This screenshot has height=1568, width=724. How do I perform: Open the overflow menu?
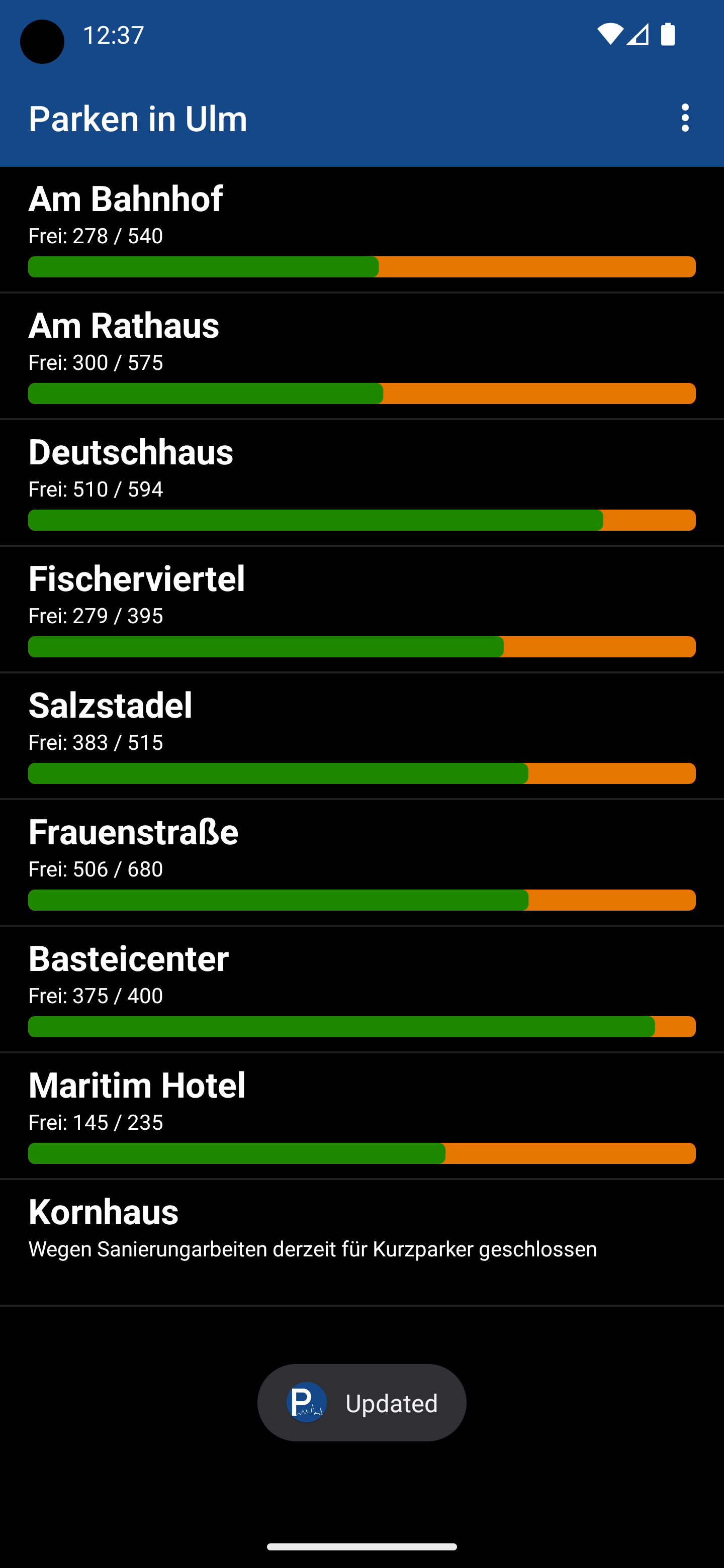coord(685,118)
